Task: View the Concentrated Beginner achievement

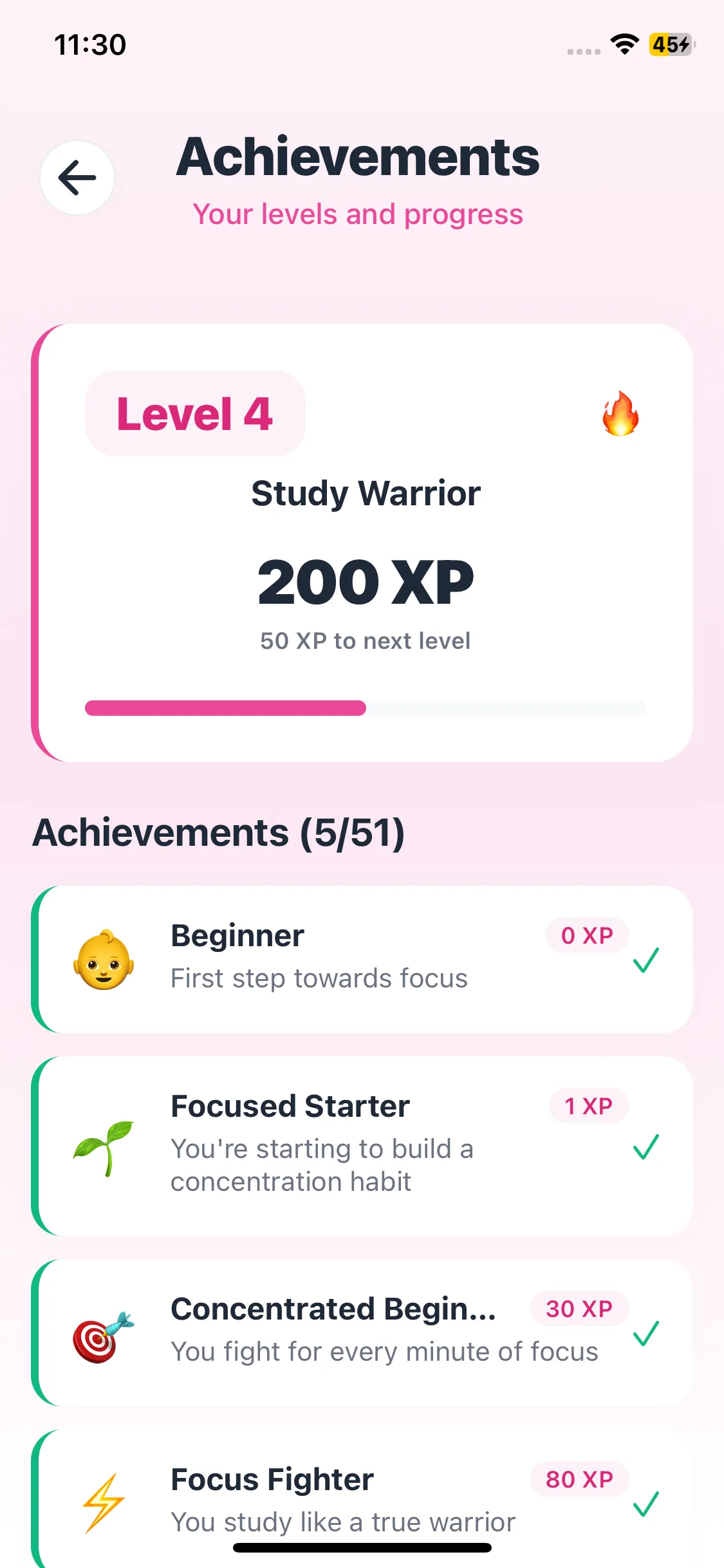Action: point(362,1332)
